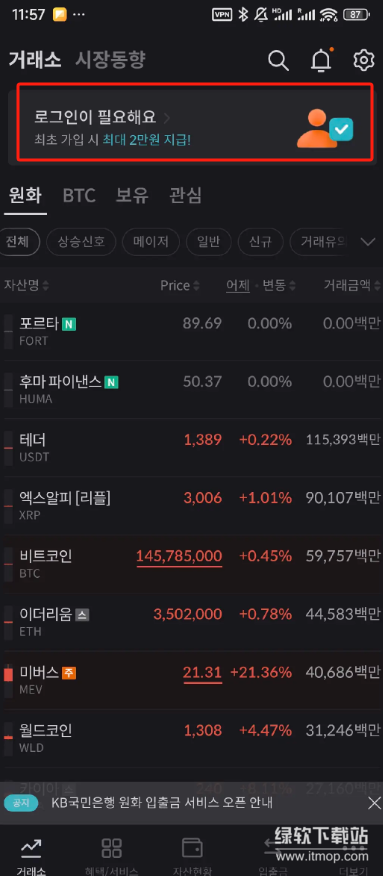Sort the list by 거래금액
Viewport: 383px width, 876px height.
(352, 285)
